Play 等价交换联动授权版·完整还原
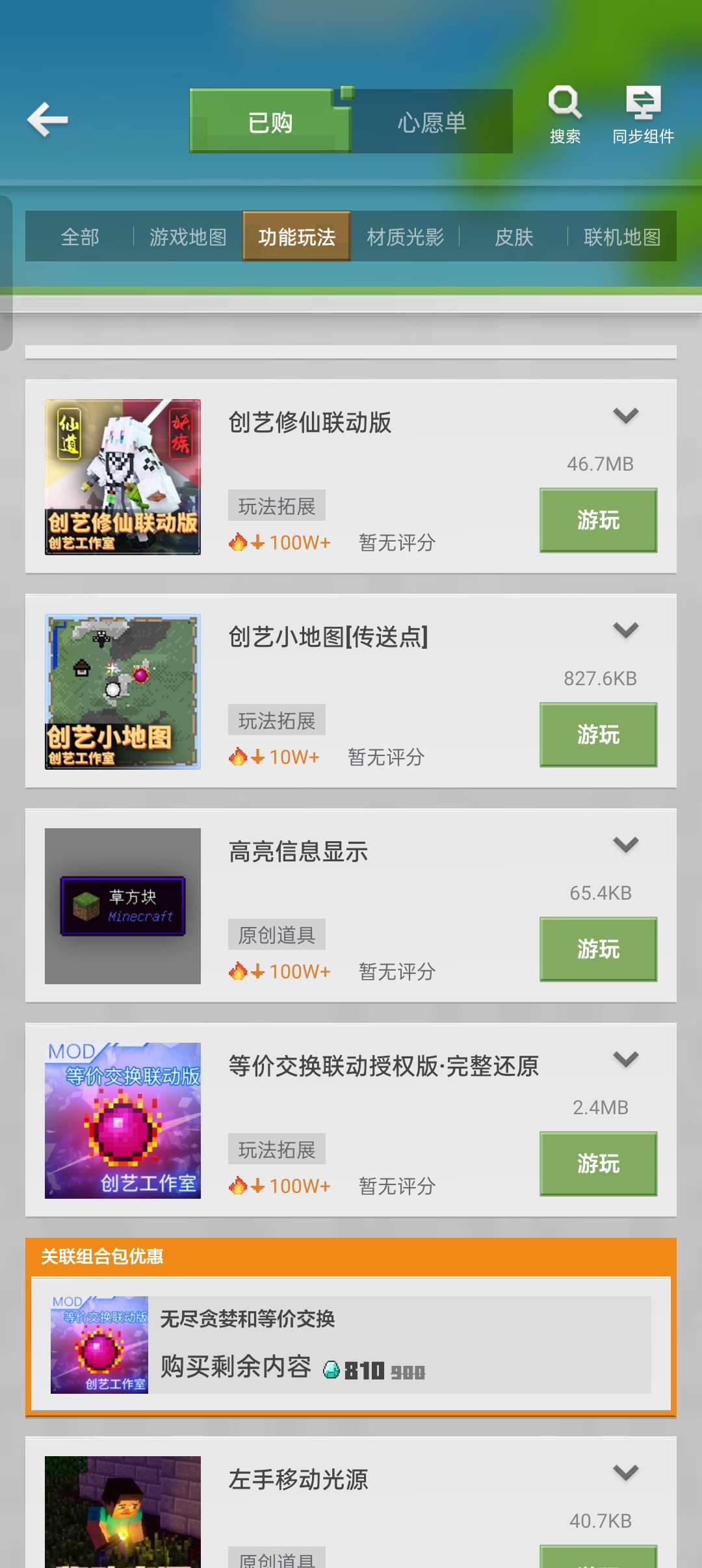This screenshot has height=1568, width=702. point(598,1164)
